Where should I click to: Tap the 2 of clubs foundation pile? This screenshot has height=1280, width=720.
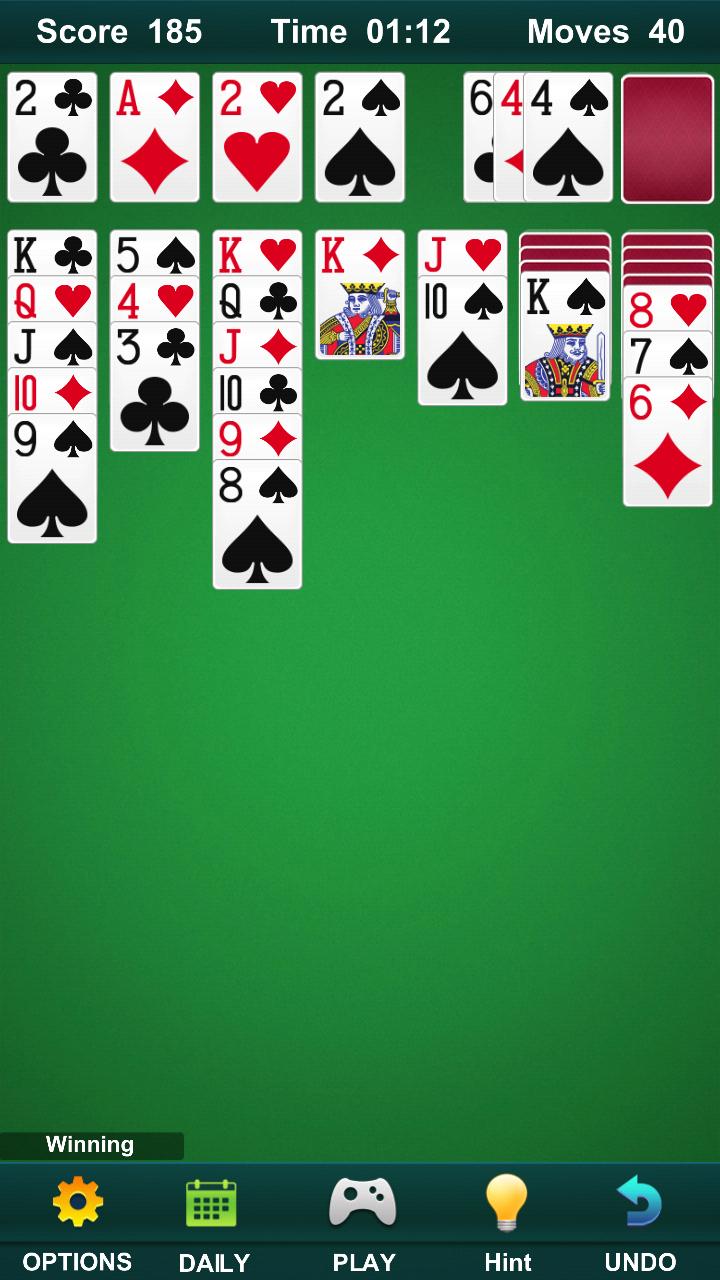tap(52, 137)
